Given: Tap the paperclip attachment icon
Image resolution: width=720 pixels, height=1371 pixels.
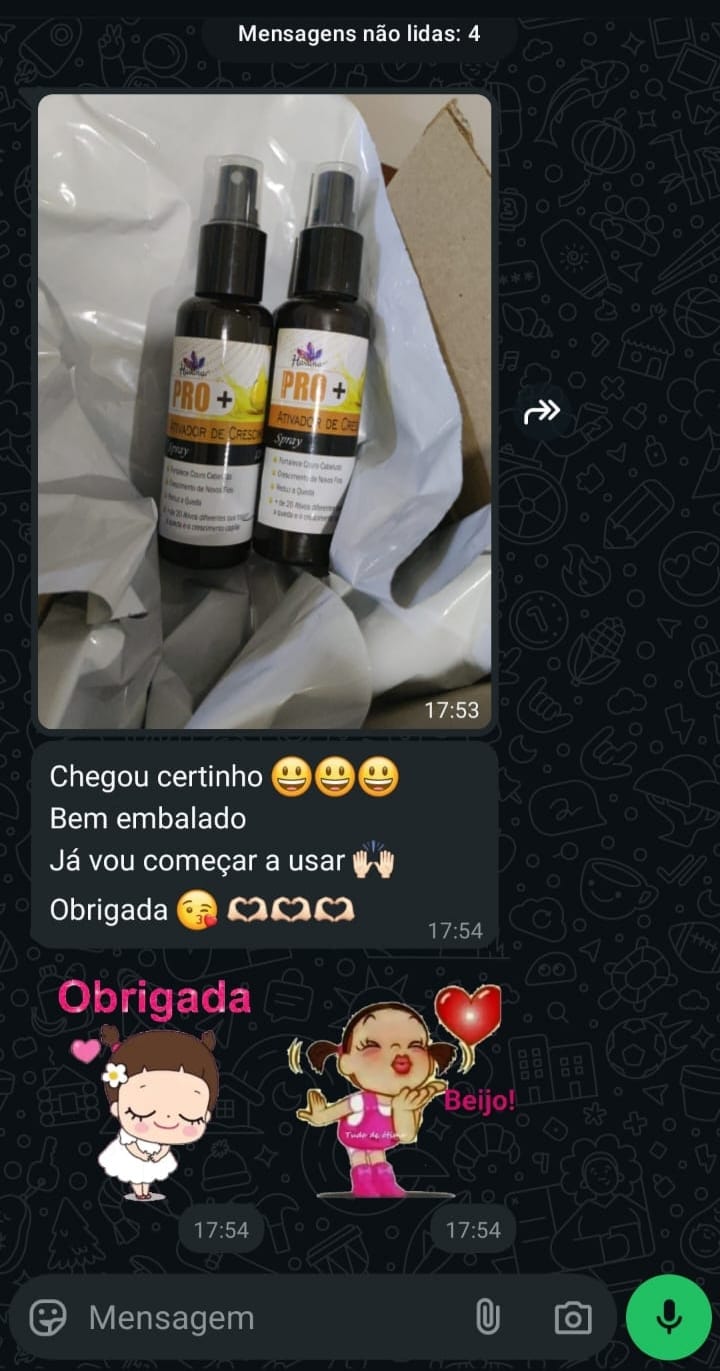Looking at the screenshot, I should [x=489, y=1318].
